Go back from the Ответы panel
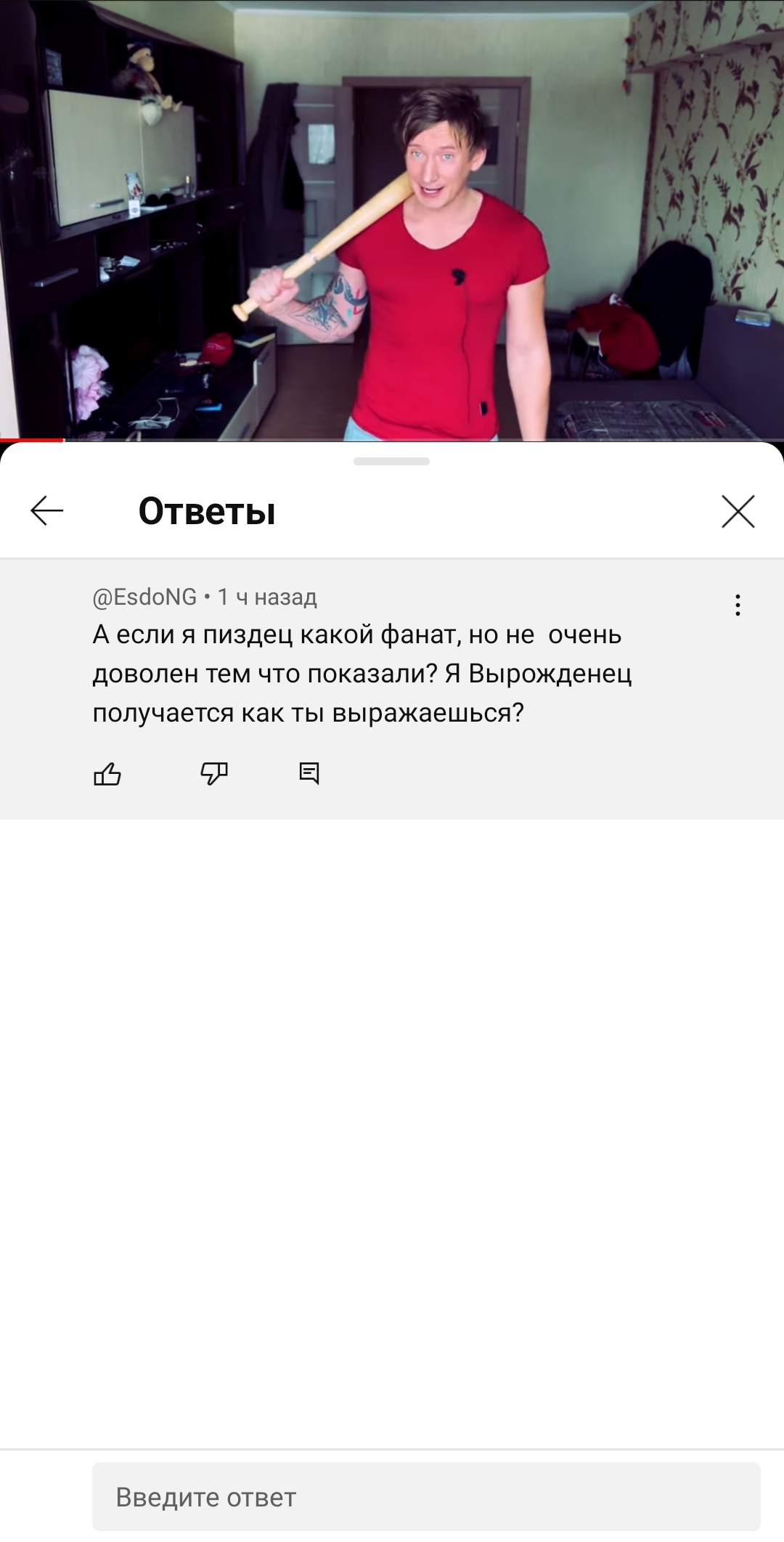Image resolution: width=784 pixels, height=1542 pixels. click(47, 511)
